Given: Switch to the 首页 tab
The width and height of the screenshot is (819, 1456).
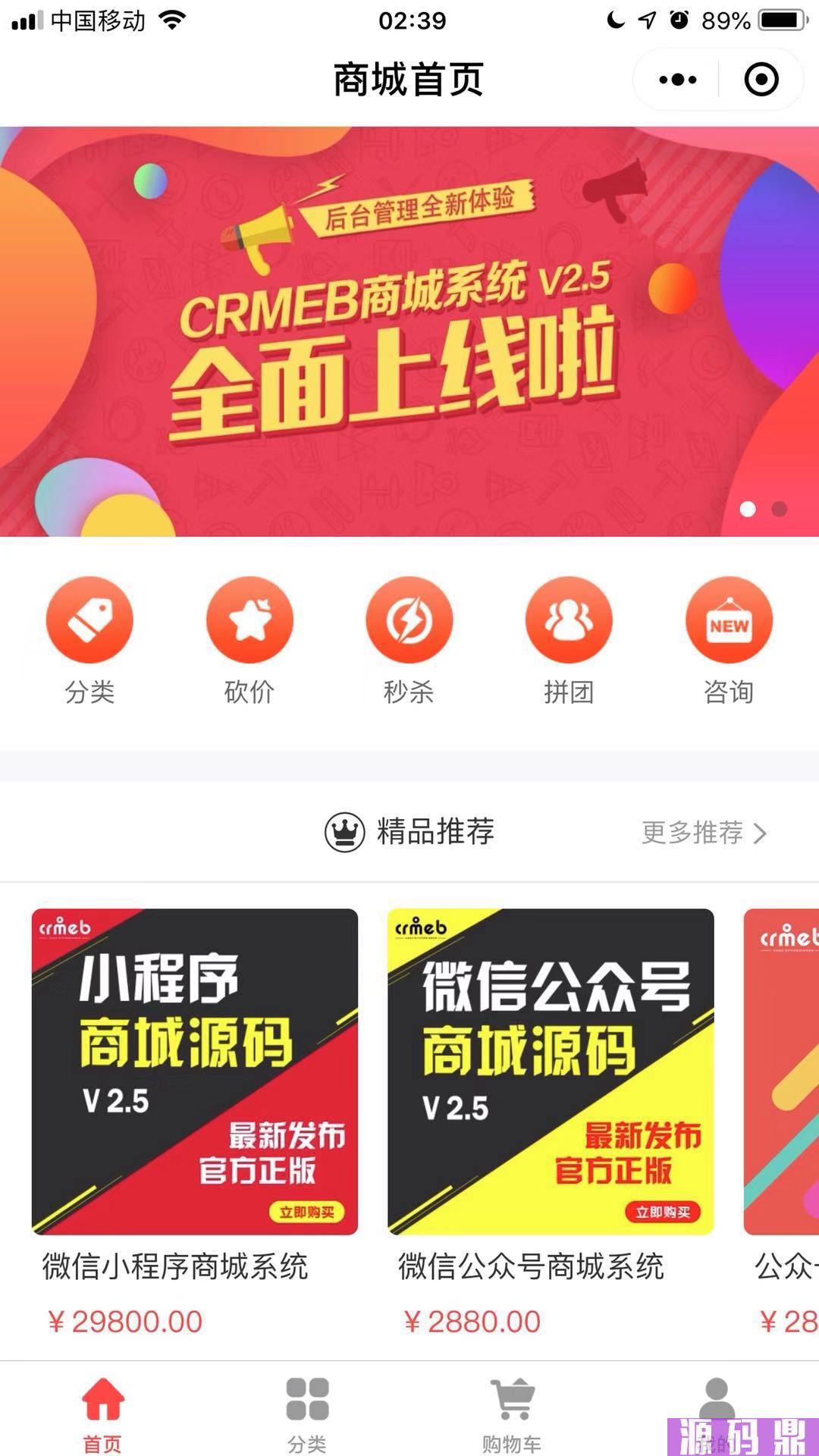Looking at the screenshot, I should 102,1412.
